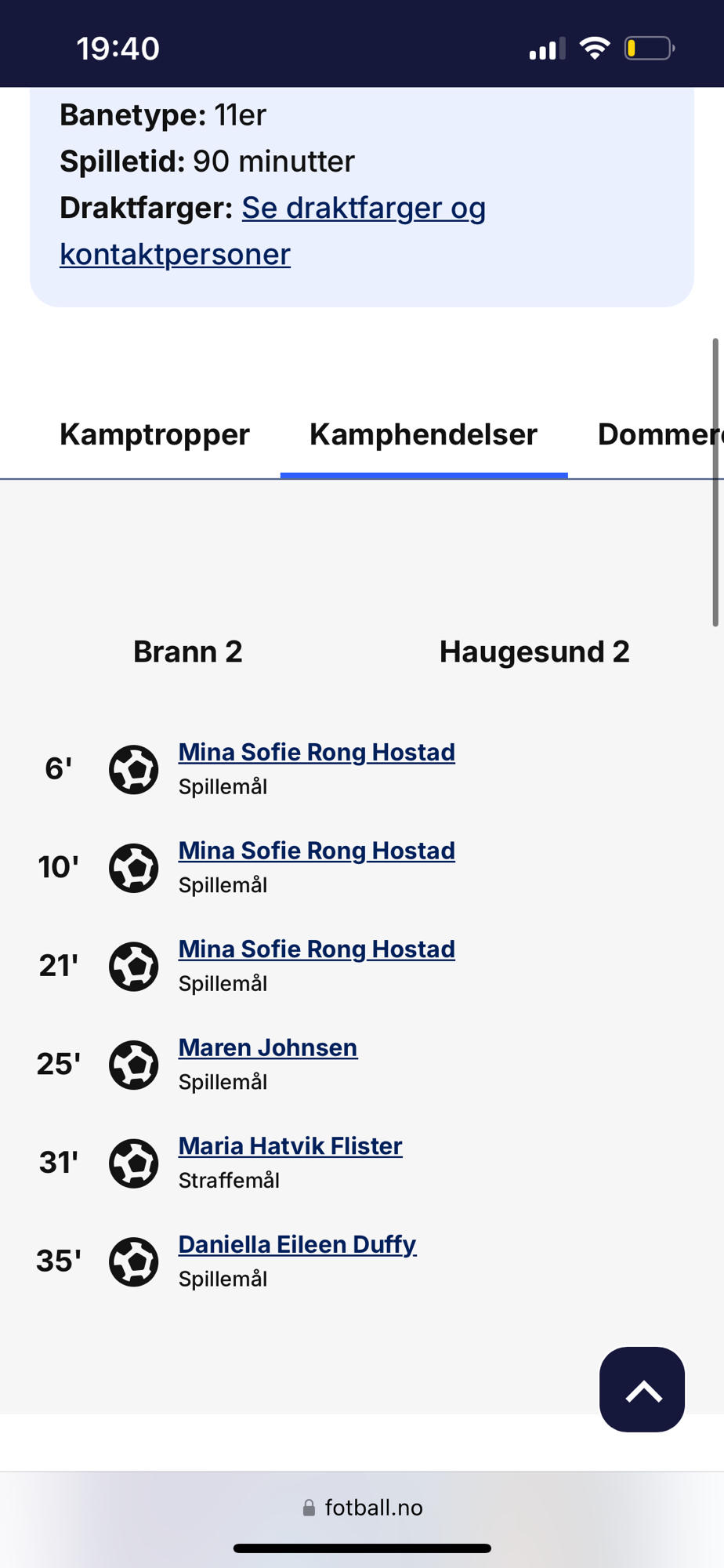This screenshot has height=1568, width=724.
Task: Switch to the Kamptropper tab
Action: coord(154,434)
